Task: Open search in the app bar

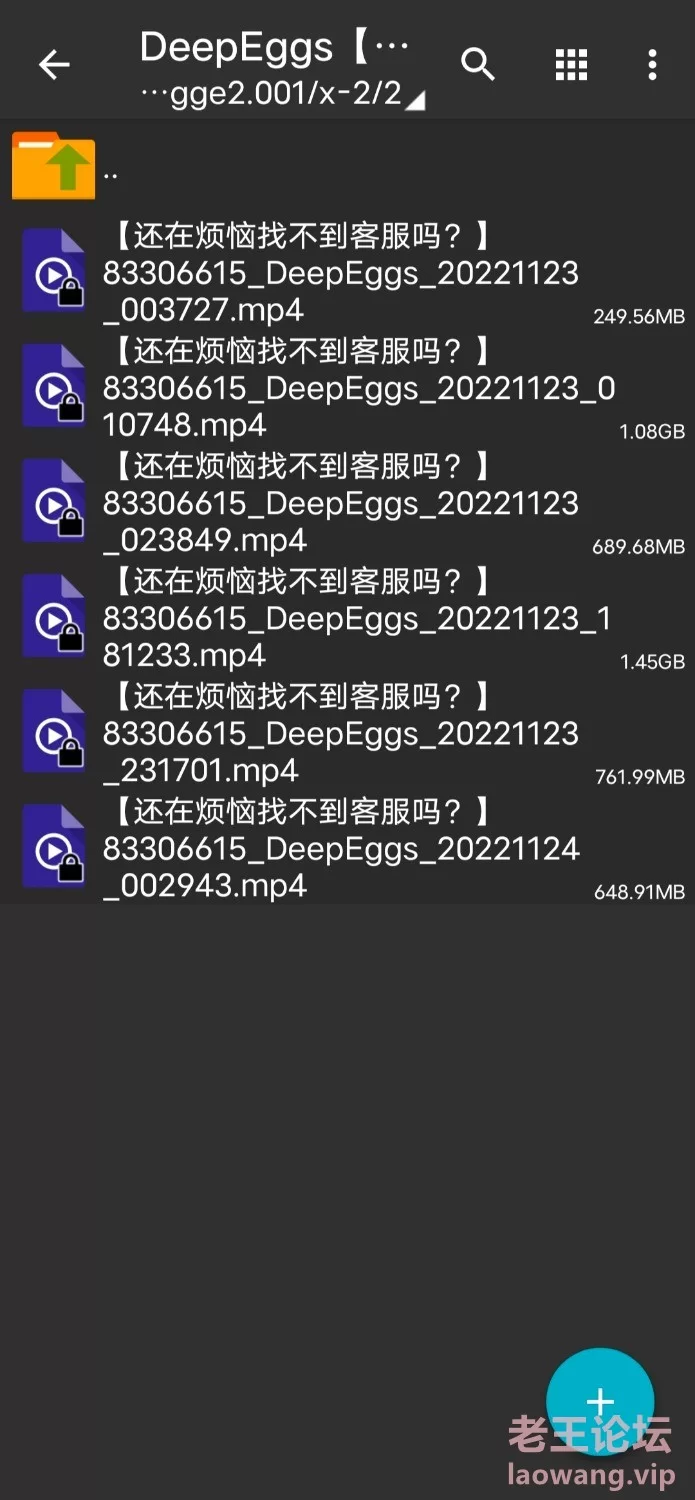Action: click(478, 65)
